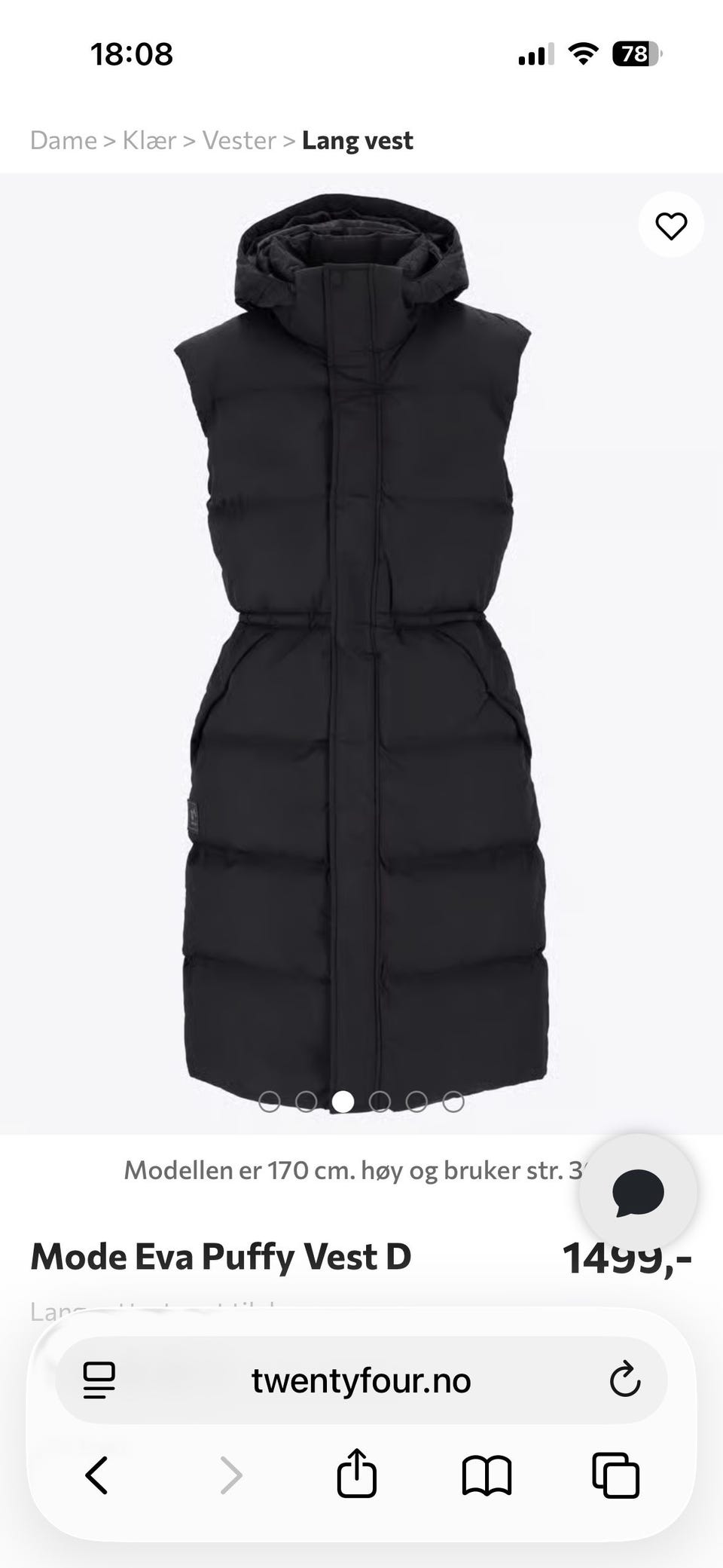Open the Vester breadcrumb category
This screenshot has width=723, height=1568.
point(239,141)
